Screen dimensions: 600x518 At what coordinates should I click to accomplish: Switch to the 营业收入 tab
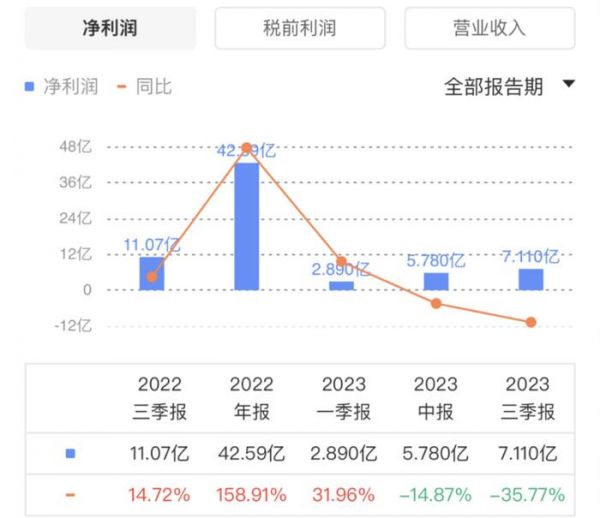[490, 28]
